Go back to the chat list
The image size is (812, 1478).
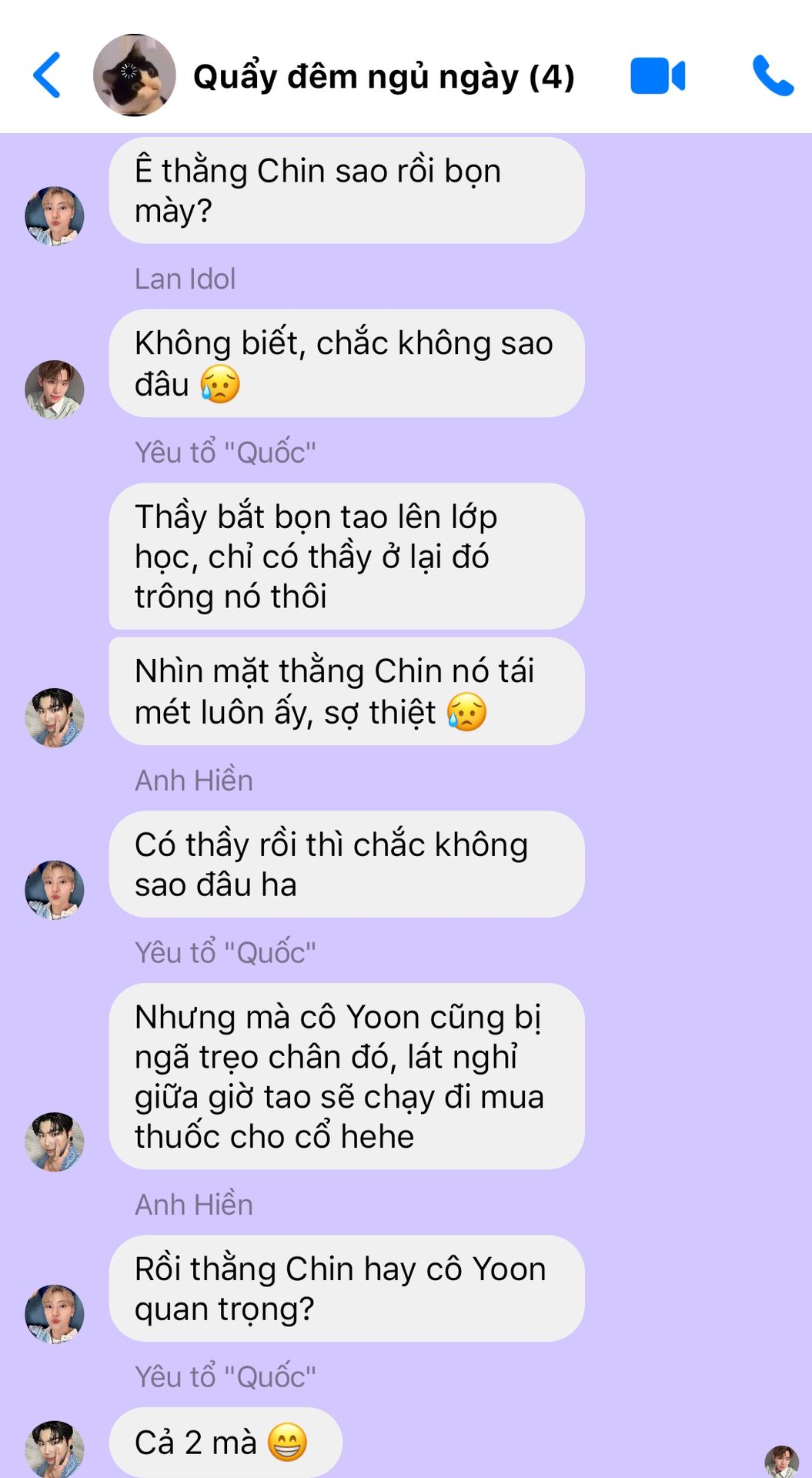48,75
